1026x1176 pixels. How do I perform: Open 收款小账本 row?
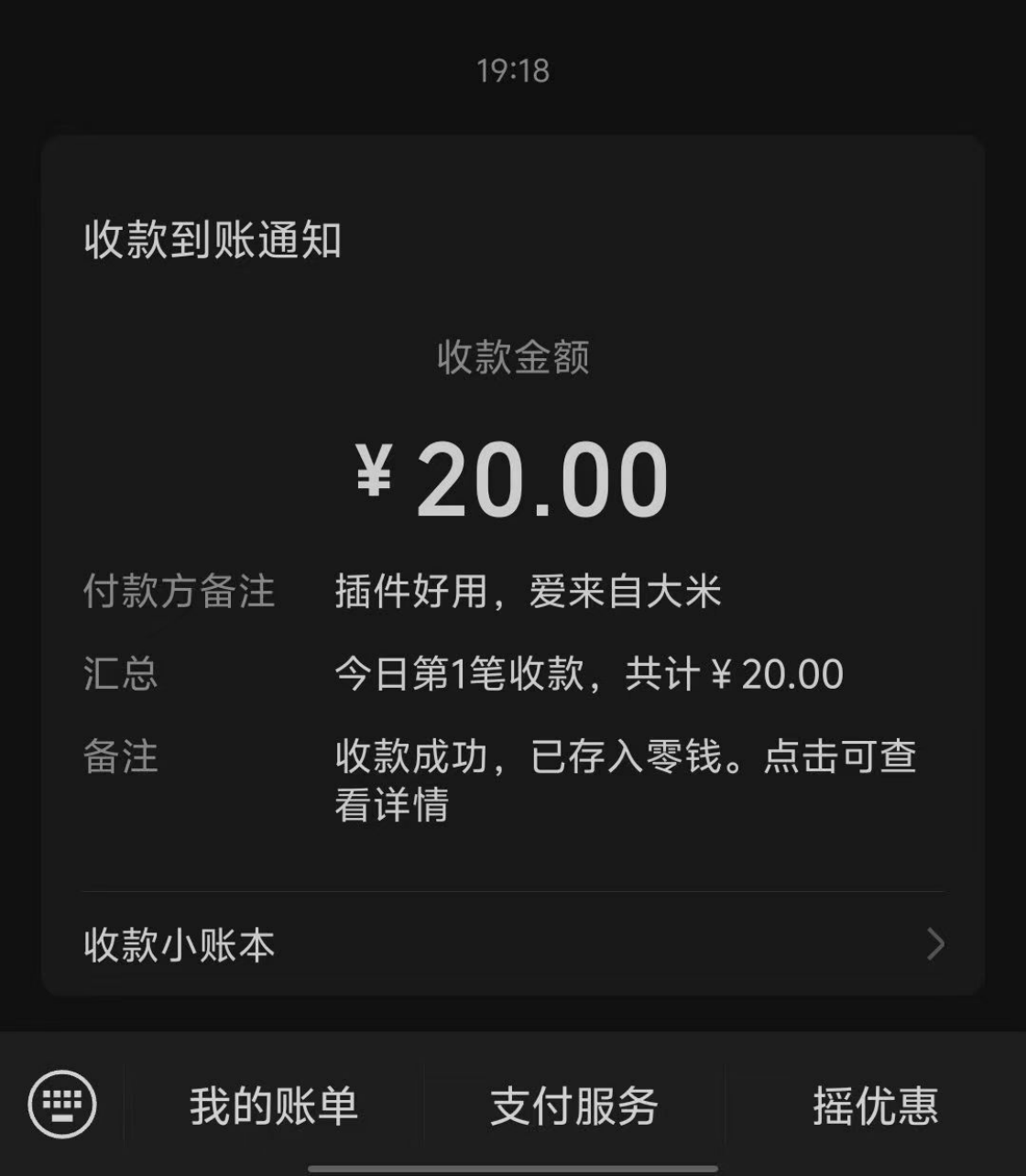coord(513,944)
